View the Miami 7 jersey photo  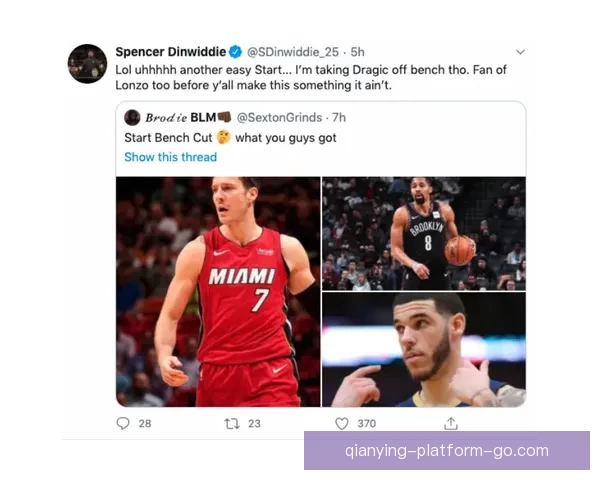[x=218, y=291]
